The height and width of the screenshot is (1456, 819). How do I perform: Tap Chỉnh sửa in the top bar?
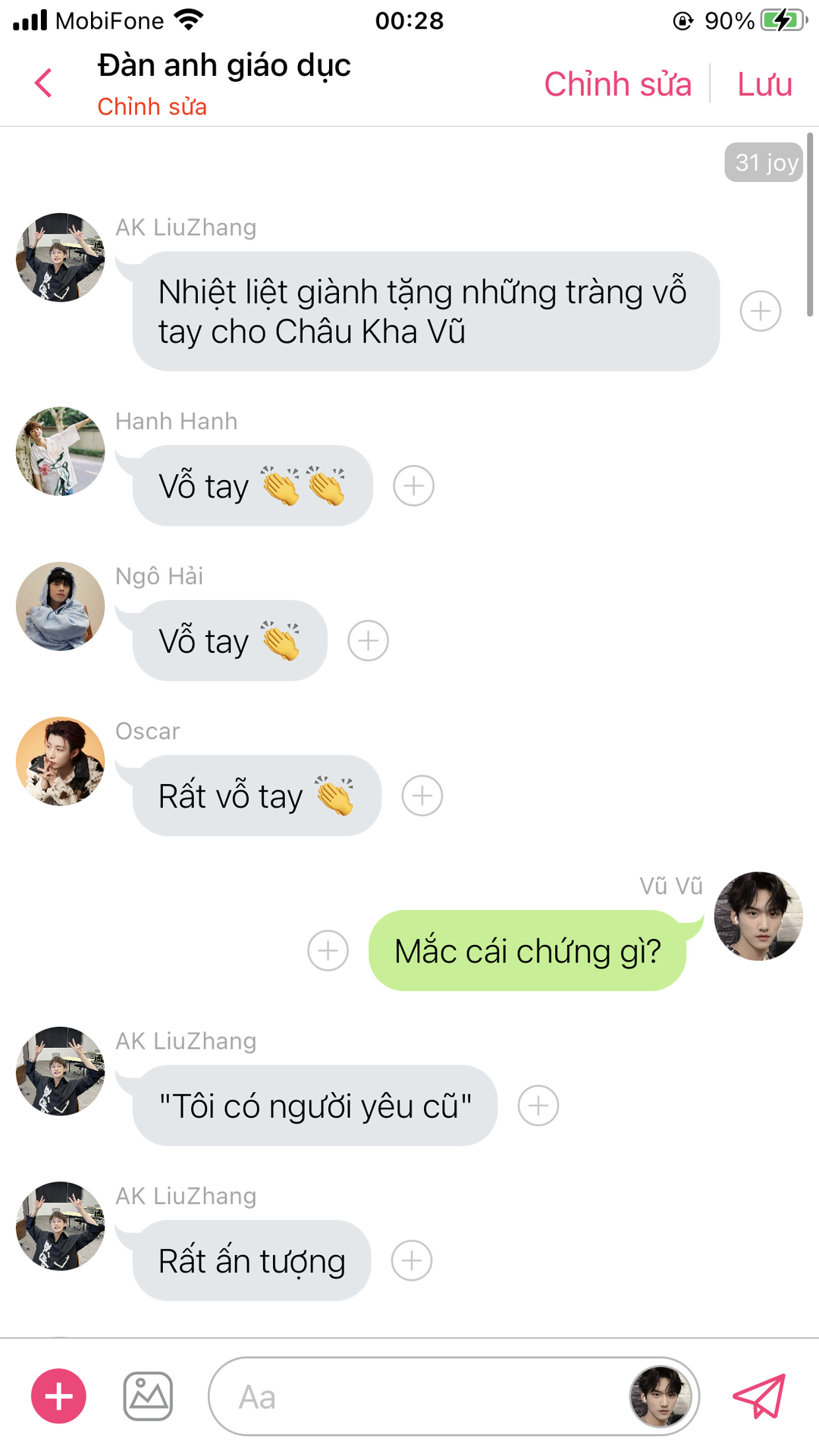point(617,84)
